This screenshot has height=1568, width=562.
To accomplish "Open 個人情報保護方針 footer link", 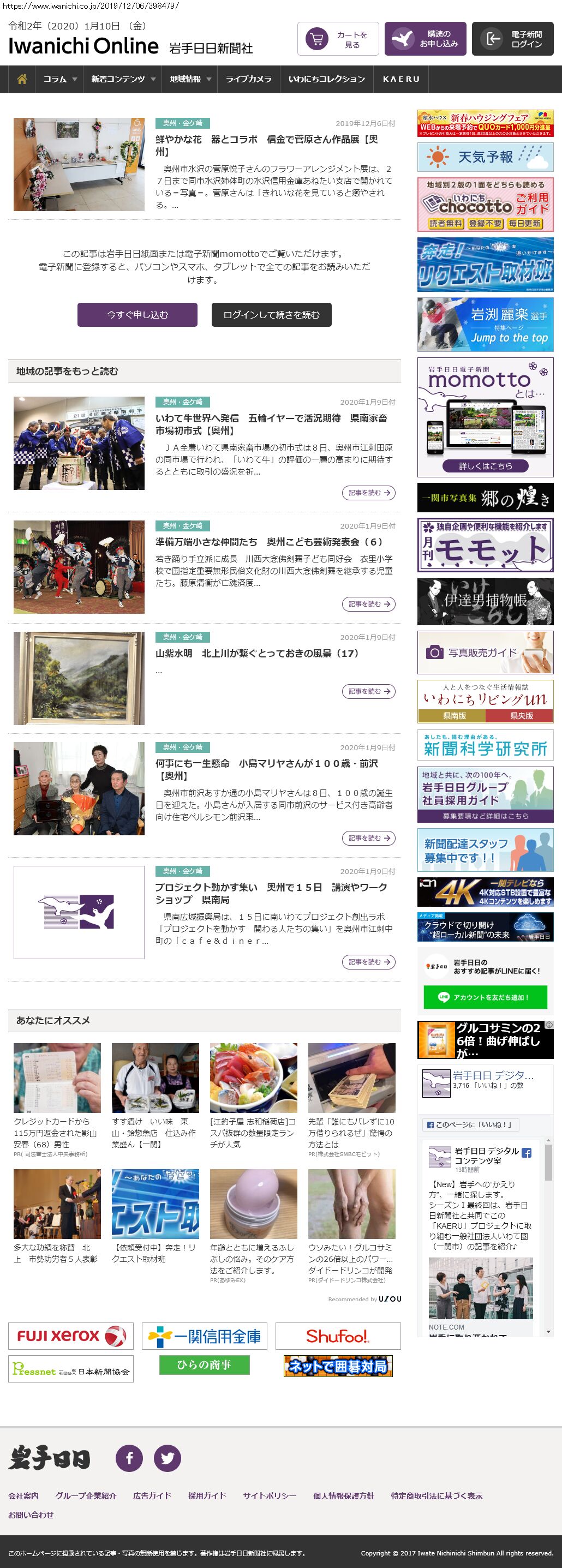I will 343,1495.
